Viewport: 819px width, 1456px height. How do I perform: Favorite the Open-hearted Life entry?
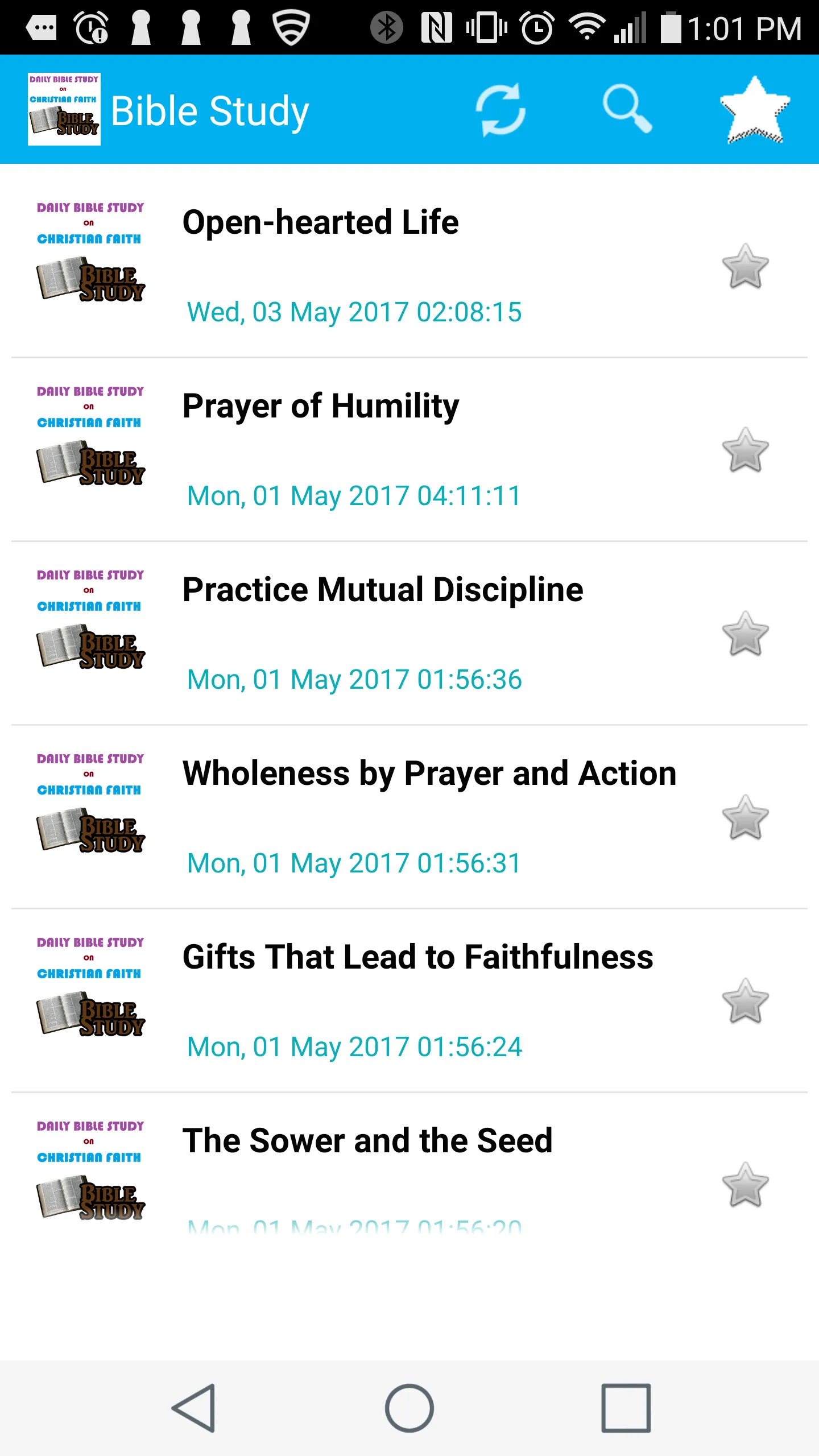[x=745, y=266]
